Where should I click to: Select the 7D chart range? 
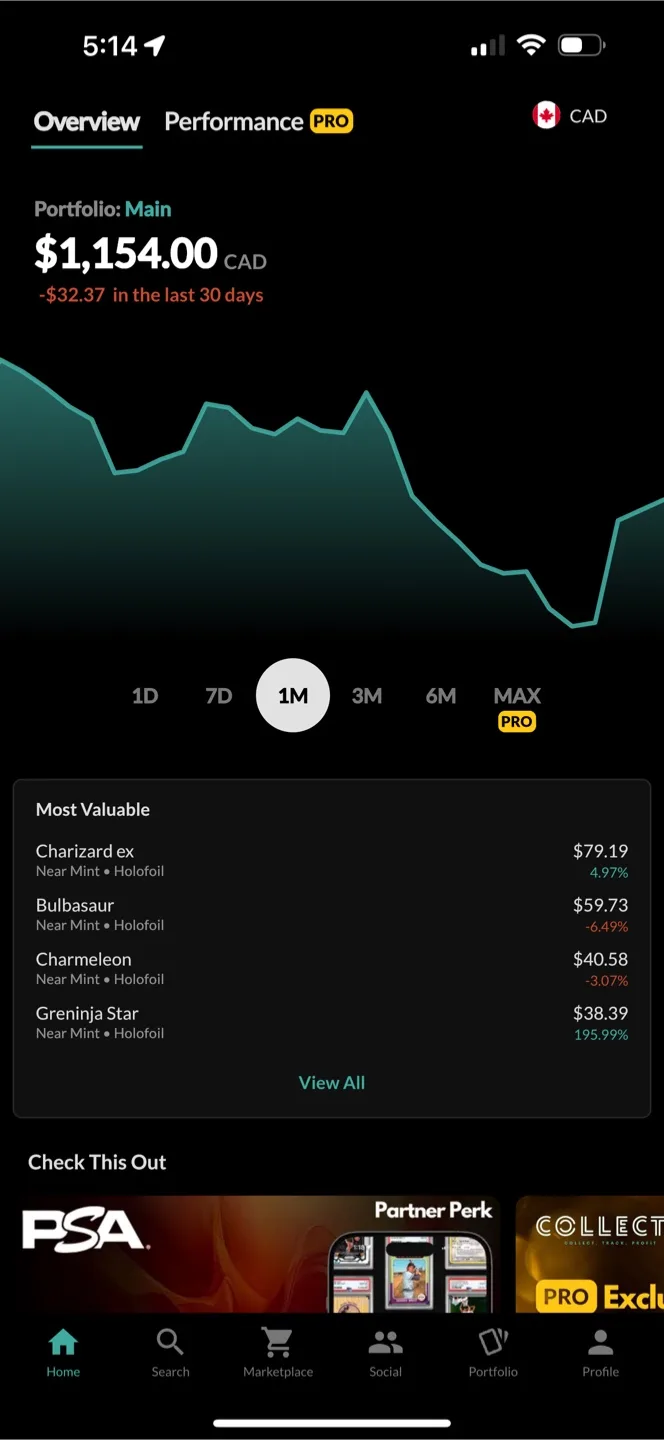click(x=219, y=696)
